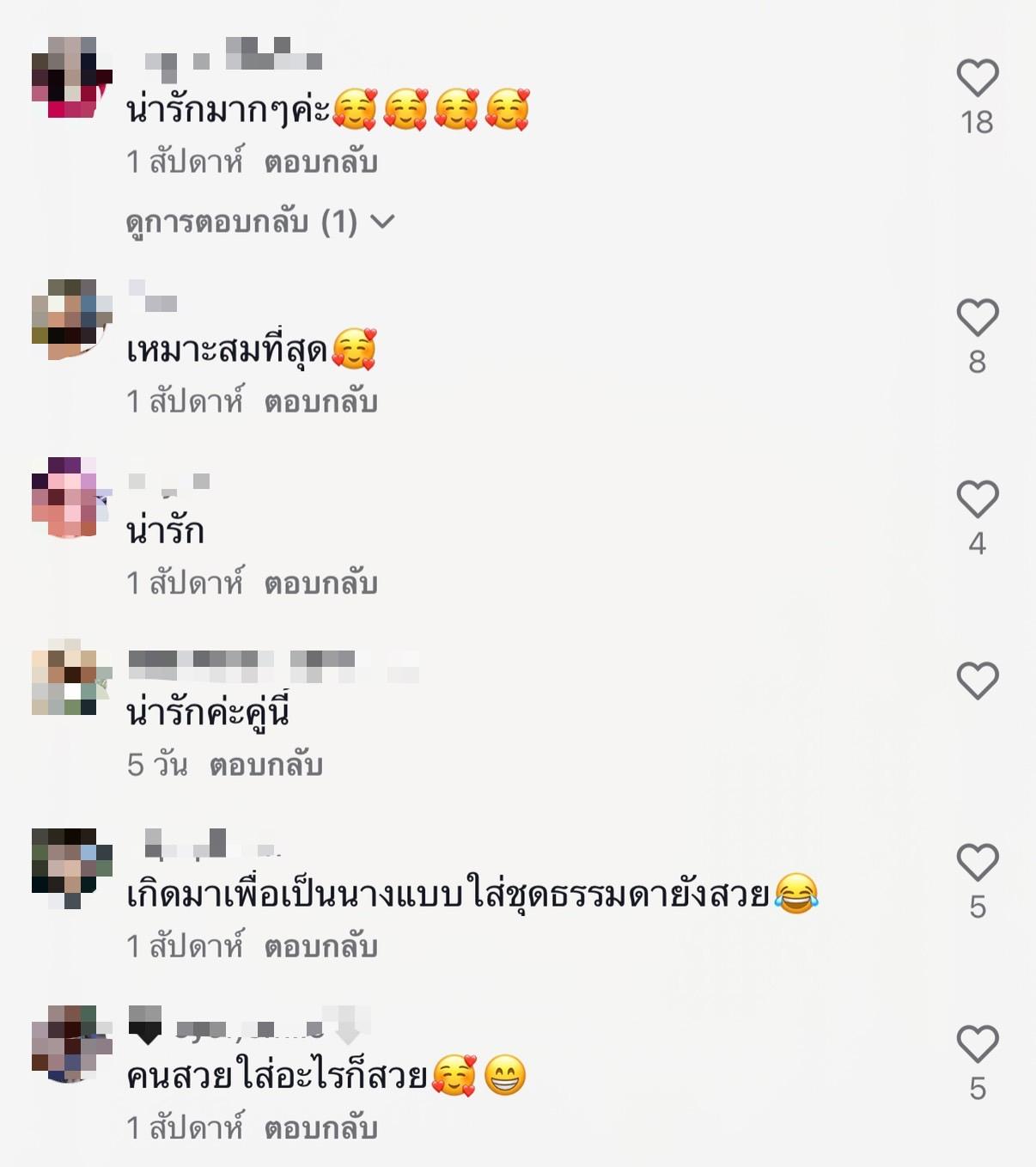Like the comment with 4 likes
The width and height of the screenshot is (1036, 1167).
977,499
